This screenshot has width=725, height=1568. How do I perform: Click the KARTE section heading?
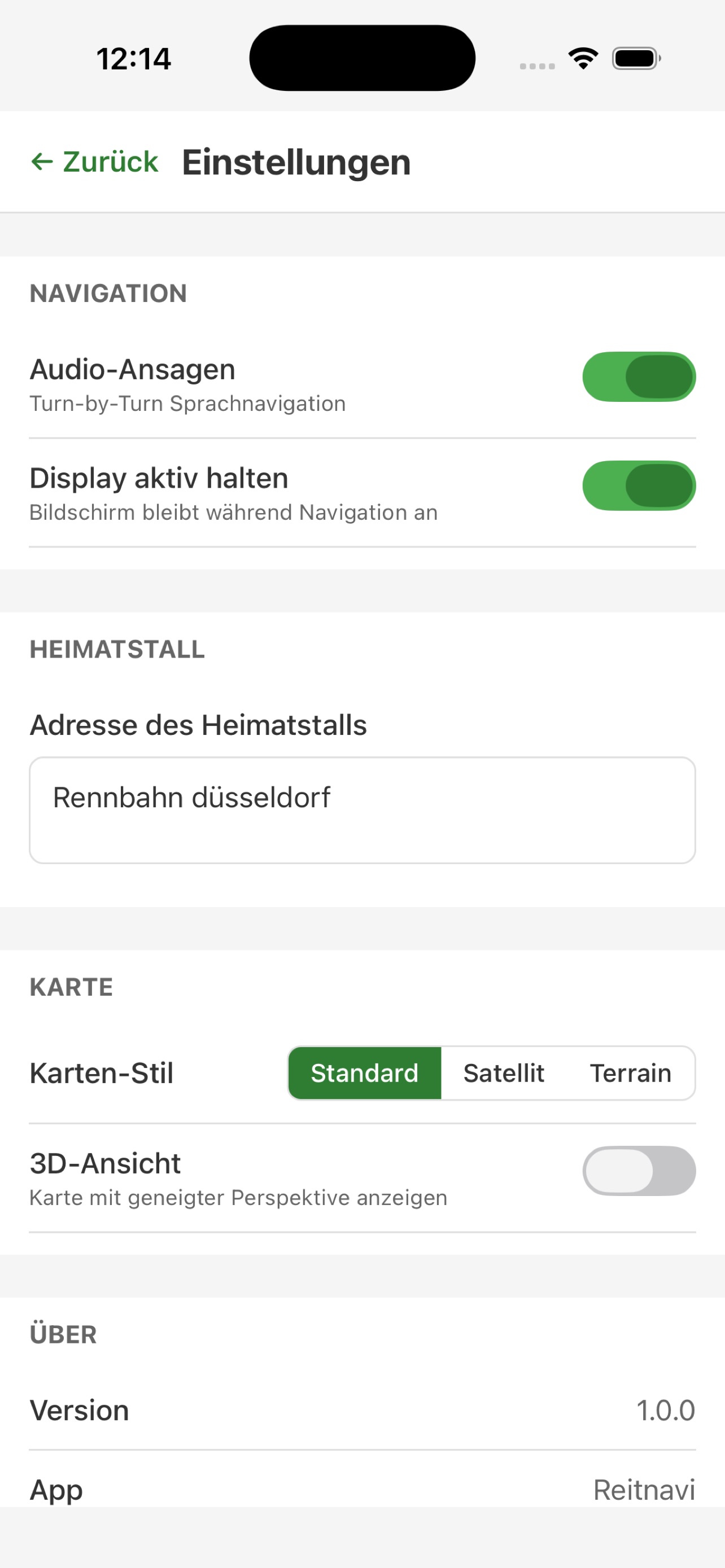[71, 987]
